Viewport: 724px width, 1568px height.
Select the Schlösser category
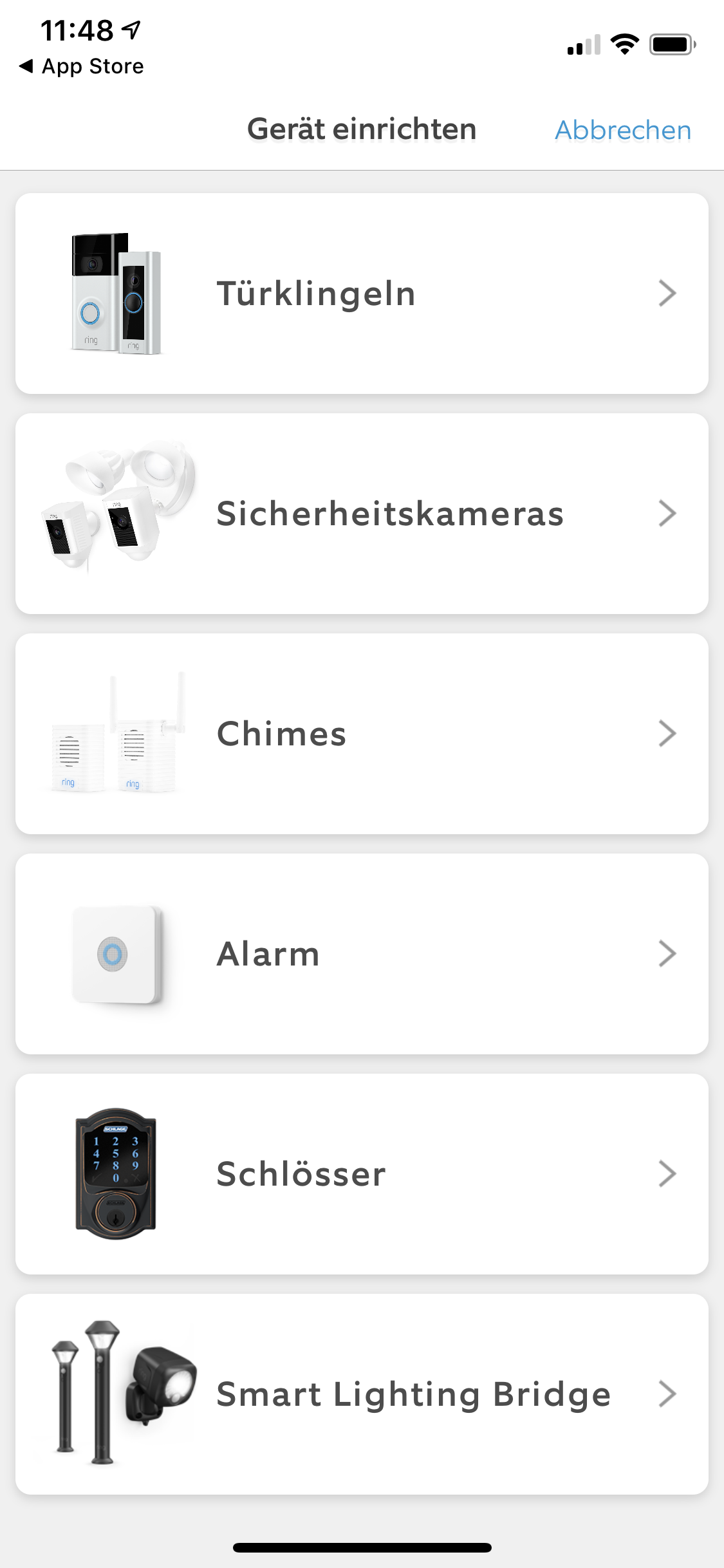click(362, 1174)
